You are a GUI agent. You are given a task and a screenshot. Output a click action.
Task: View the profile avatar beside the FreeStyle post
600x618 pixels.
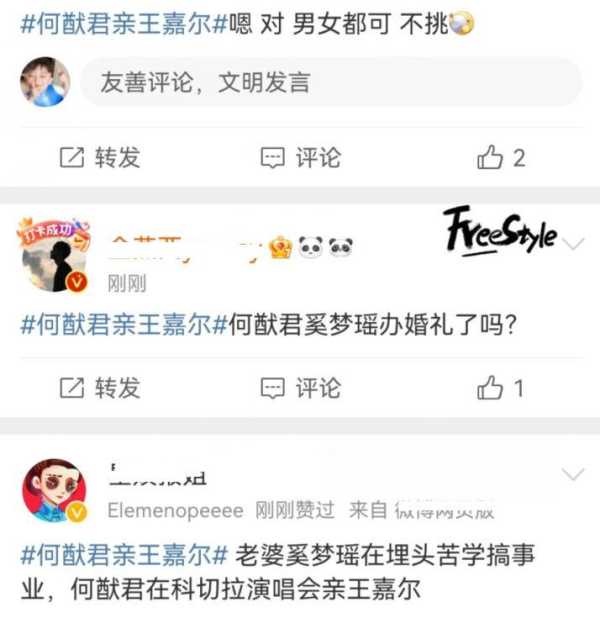[53, 256]
